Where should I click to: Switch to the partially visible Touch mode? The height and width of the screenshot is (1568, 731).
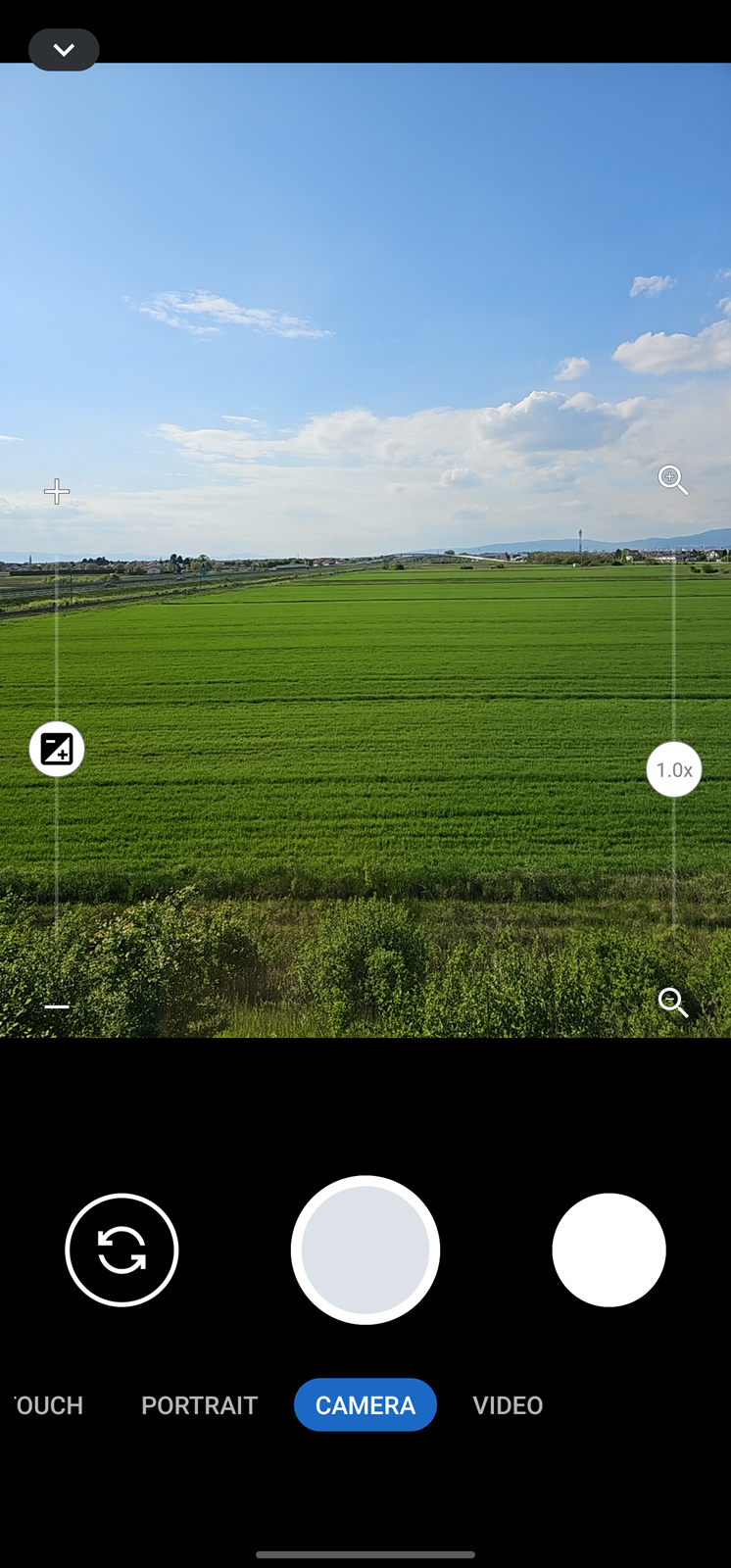(x=48, y=1405)
